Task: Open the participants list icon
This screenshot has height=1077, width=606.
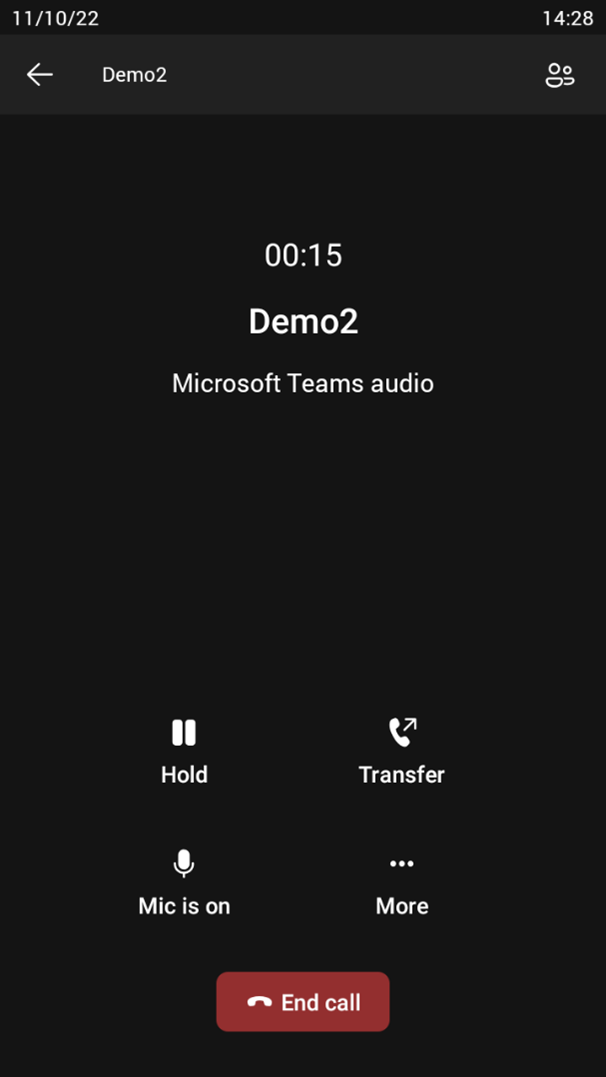Action: [x=560, y=75]
